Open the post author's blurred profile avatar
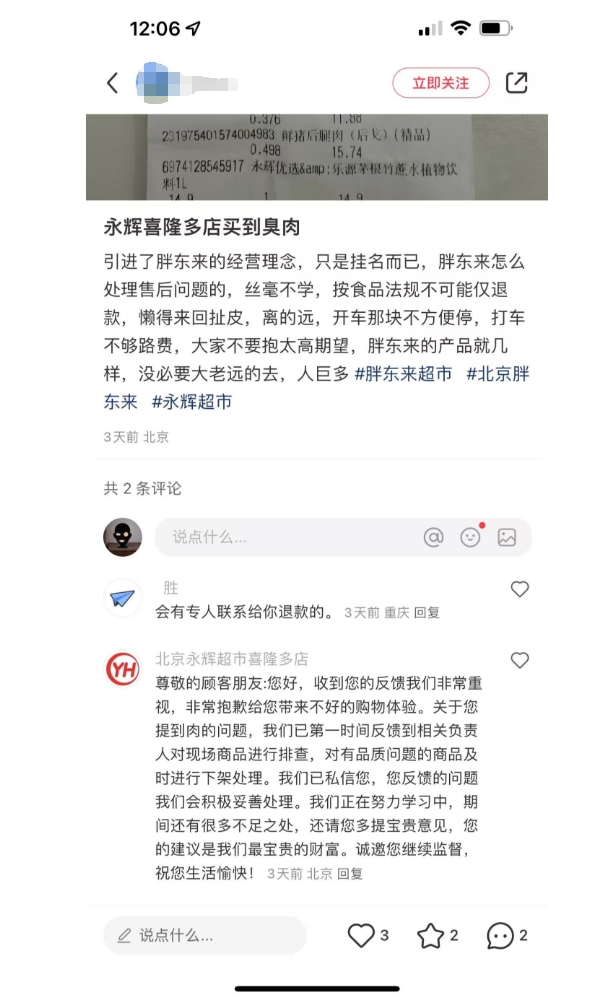 point(153,83)
